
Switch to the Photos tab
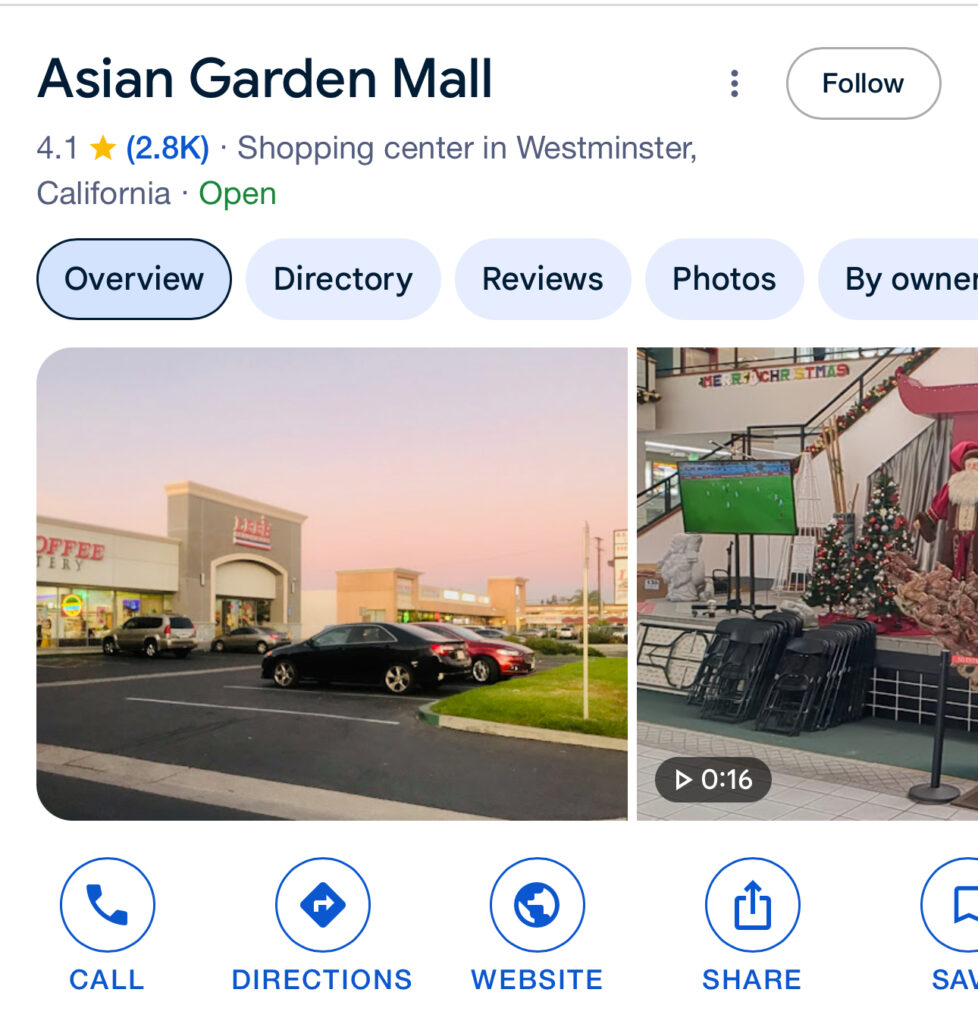[724, 279]
